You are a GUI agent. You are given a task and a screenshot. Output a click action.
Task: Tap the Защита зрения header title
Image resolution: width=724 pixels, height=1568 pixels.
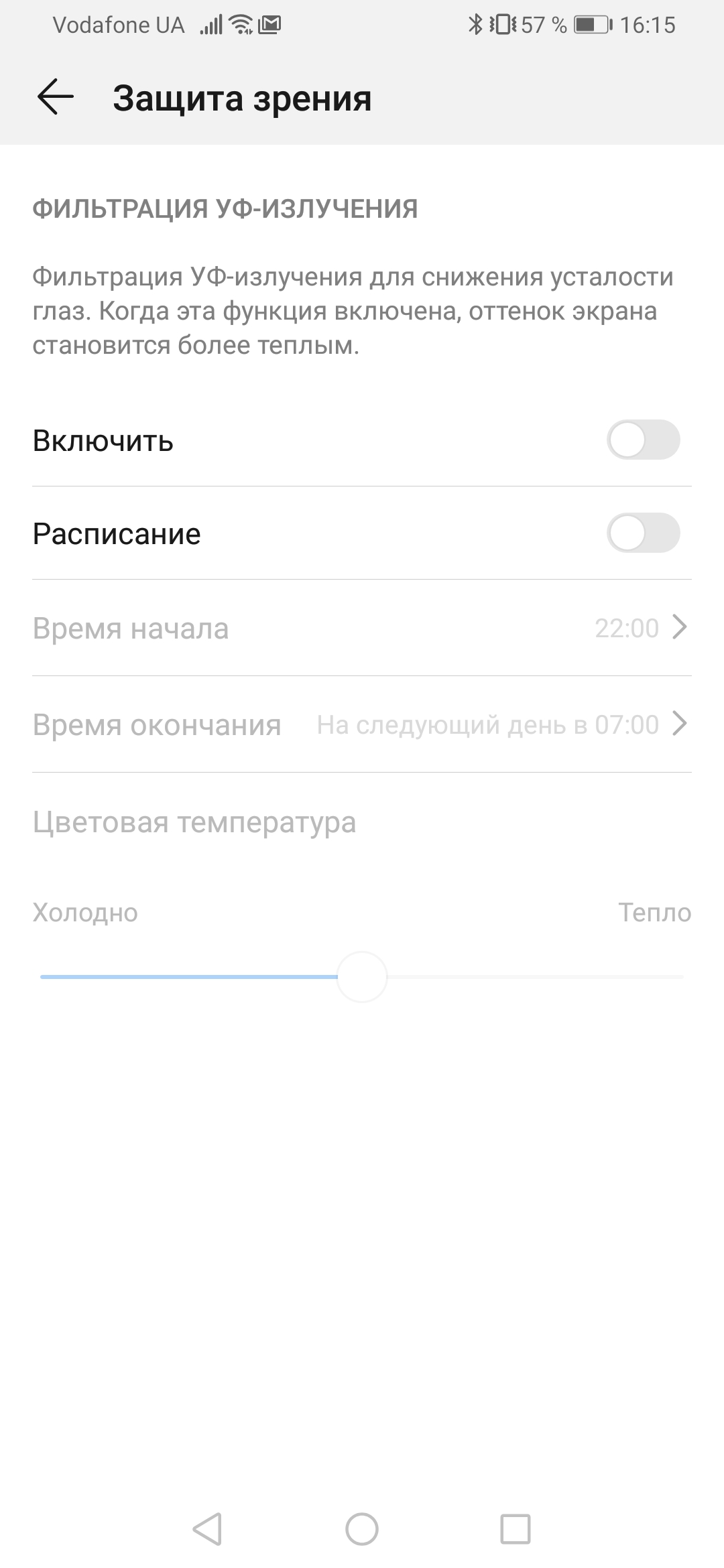pyautogui.click(x=243, y=99)
